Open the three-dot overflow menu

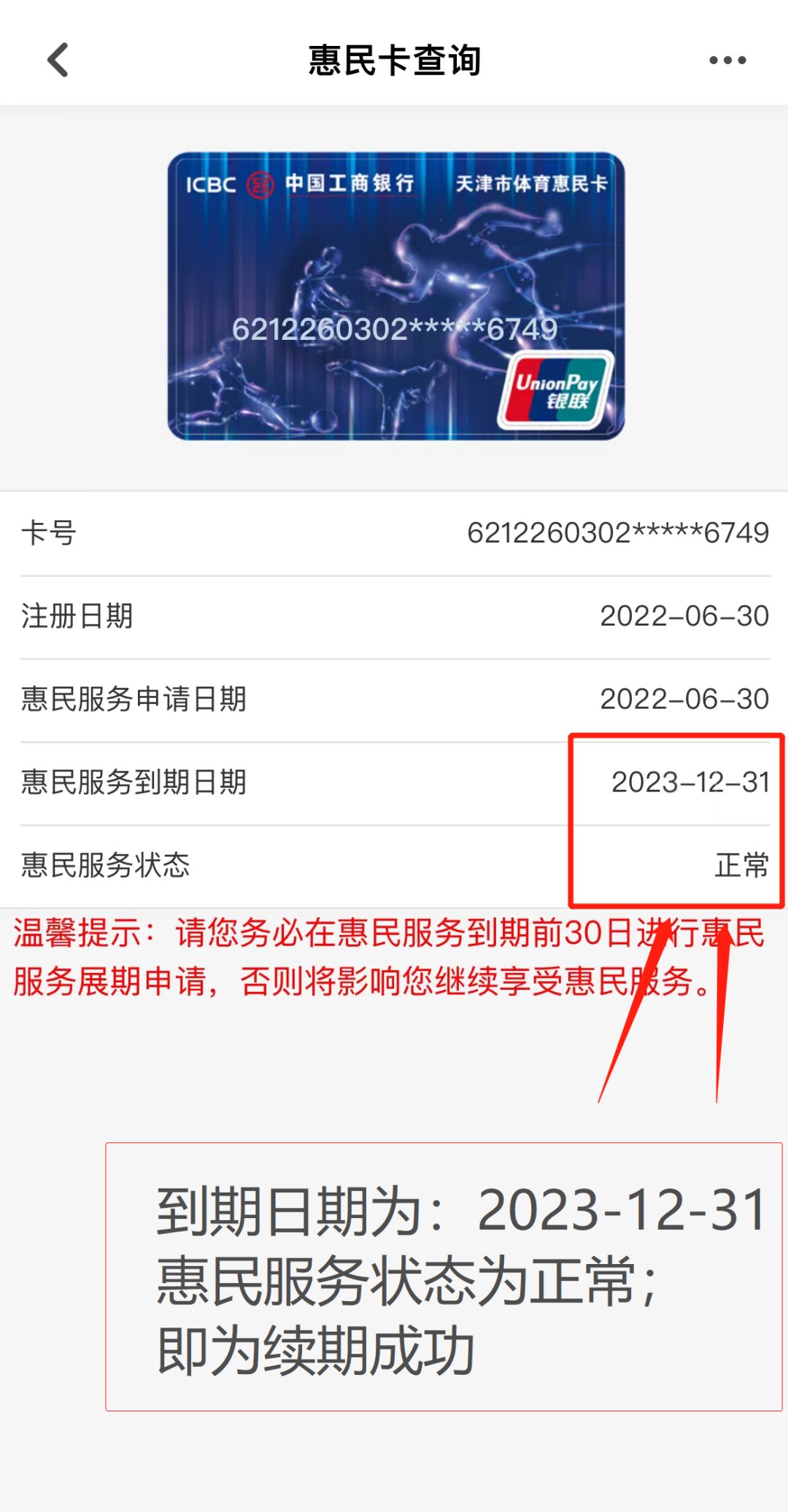[x=727, y=61]
